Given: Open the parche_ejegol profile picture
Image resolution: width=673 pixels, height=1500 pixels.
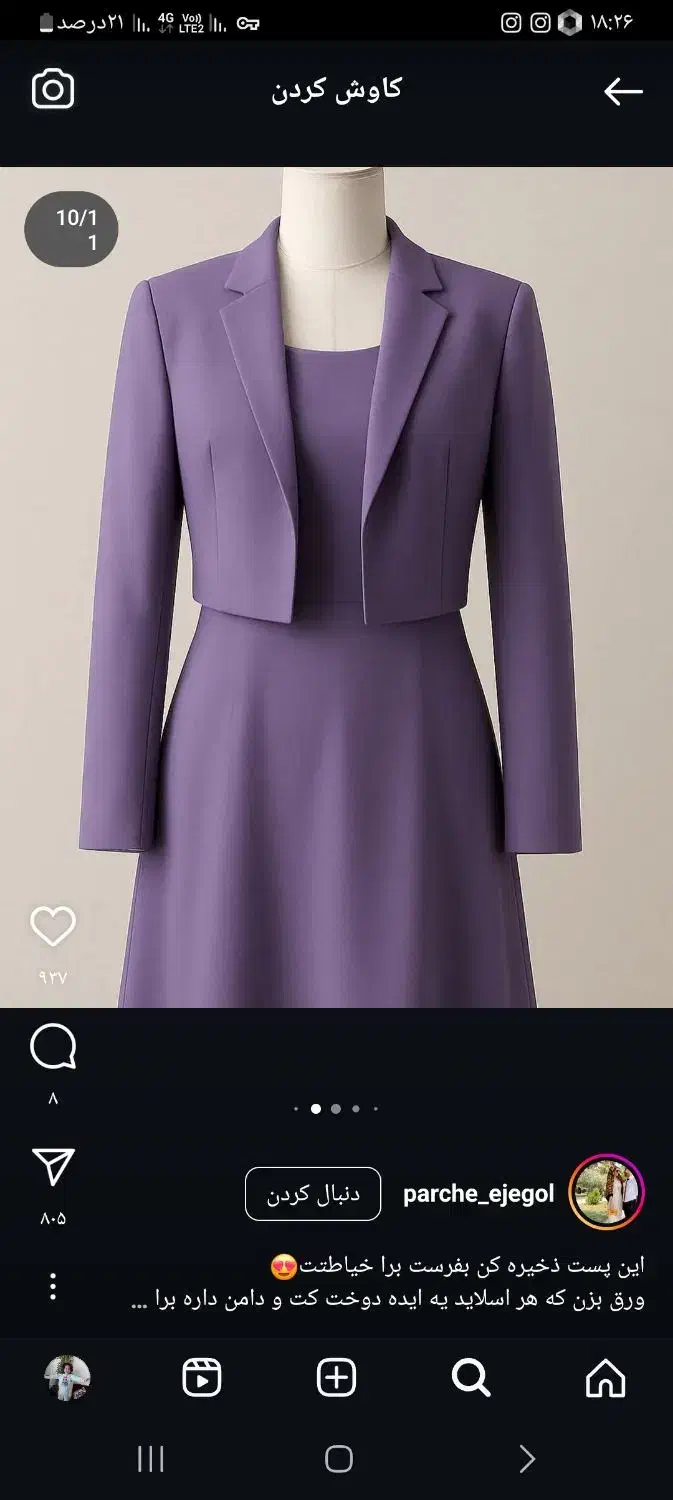Looking at the screenshot, I should click(x=606, y=1193).
